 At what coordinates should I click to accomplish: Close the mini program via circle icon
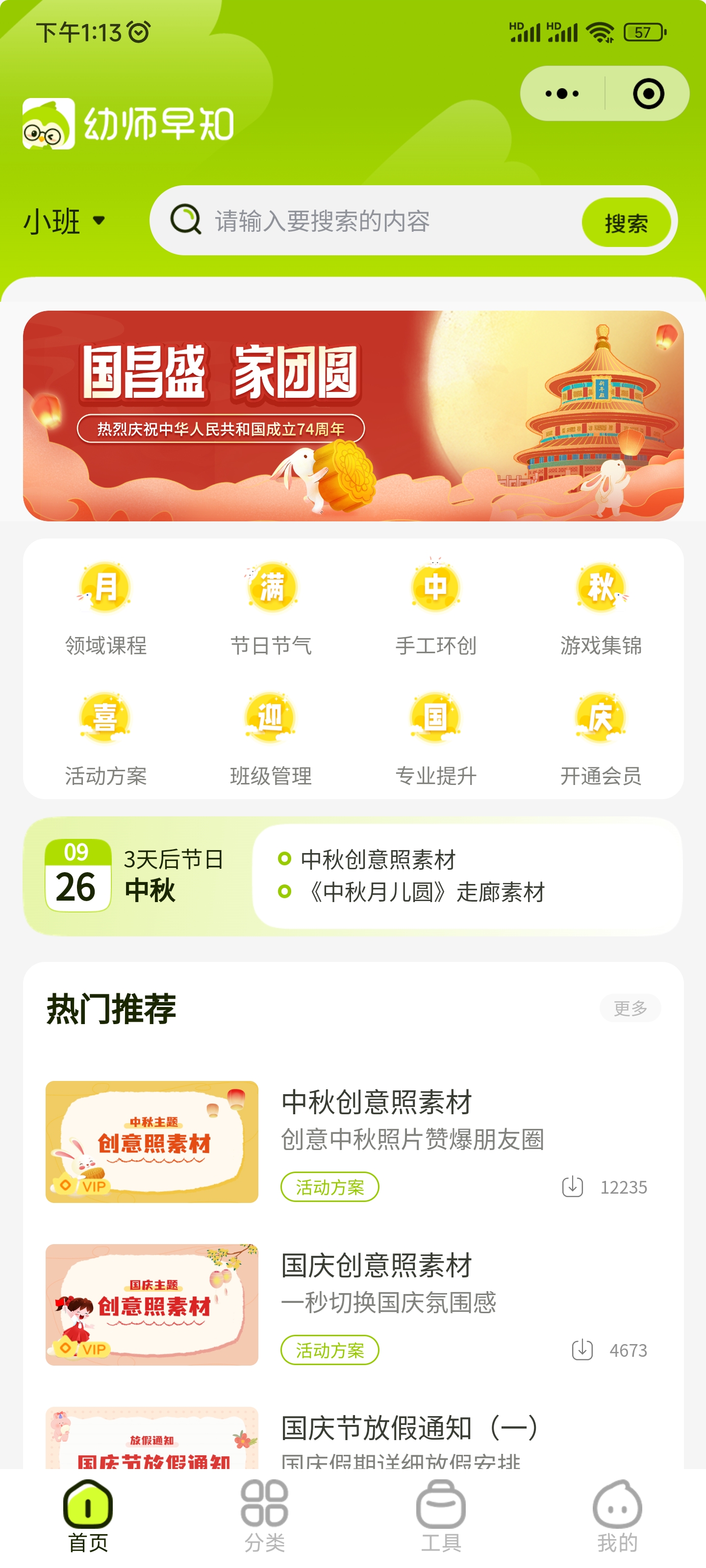click(x=648, y=93)
